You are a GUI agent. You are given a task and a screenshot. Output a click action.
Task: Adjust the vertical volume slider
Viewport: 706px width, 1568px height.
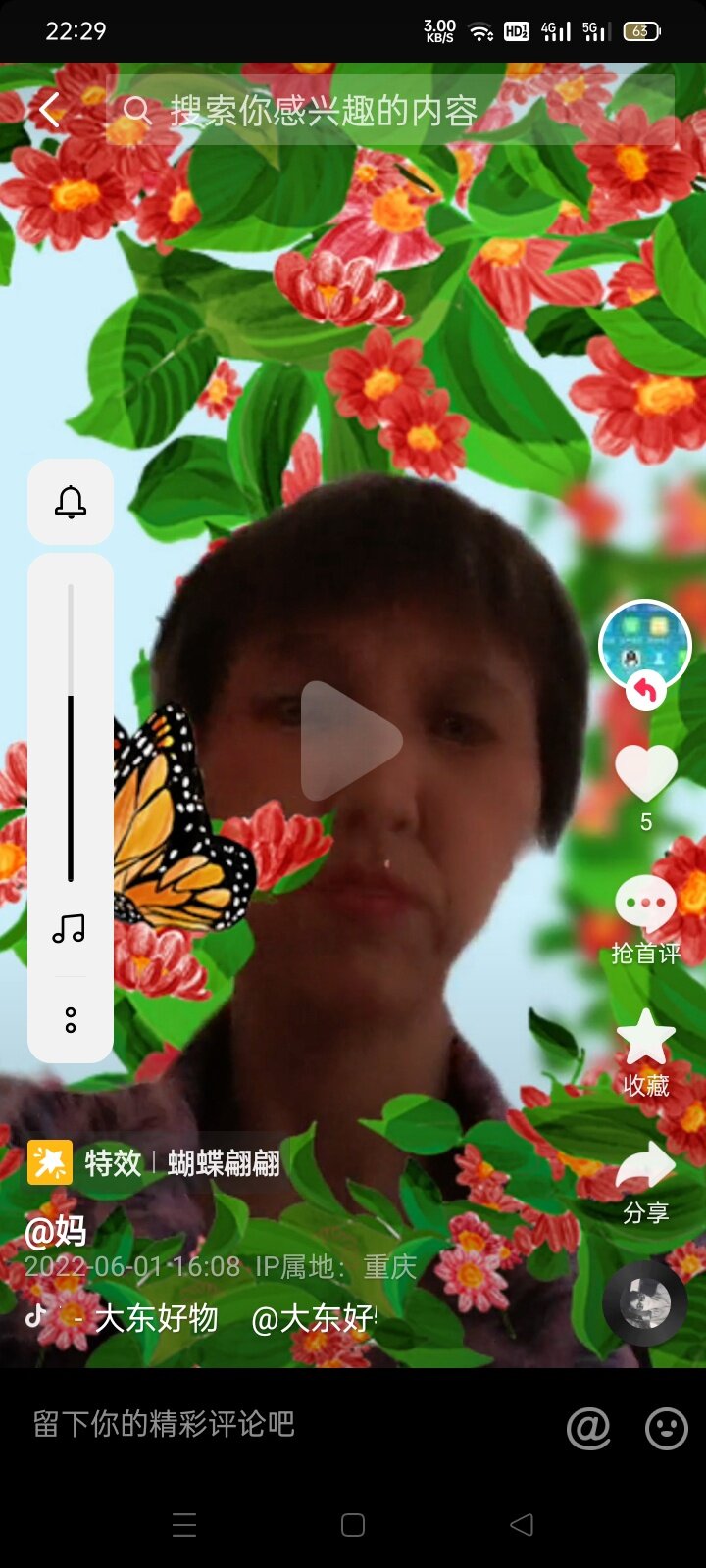pyautogui.click(x=71, y=733)
